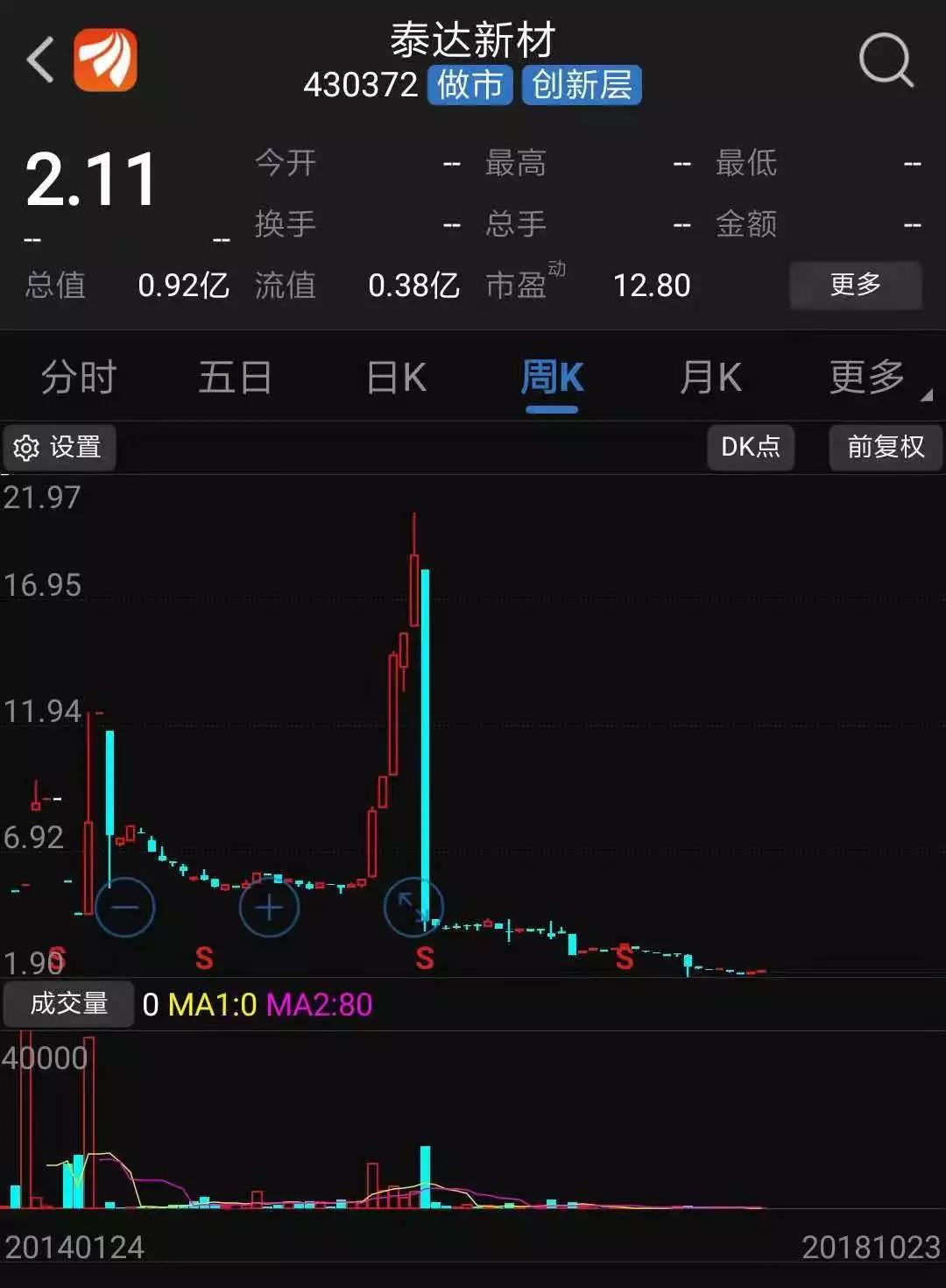
Task: Change the 前复权 adjustment mode
Action: (886, 448)
